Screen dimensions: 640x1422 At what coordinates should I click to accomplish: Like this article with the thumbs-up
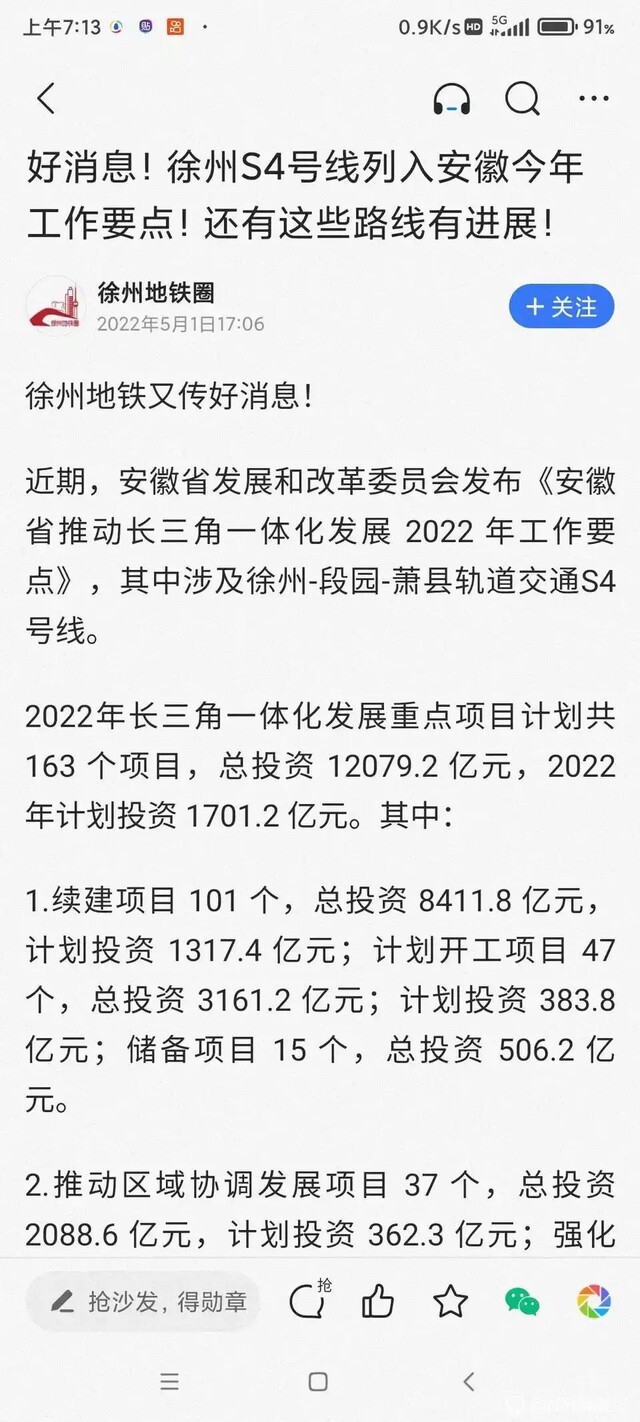pos(378,1301)
